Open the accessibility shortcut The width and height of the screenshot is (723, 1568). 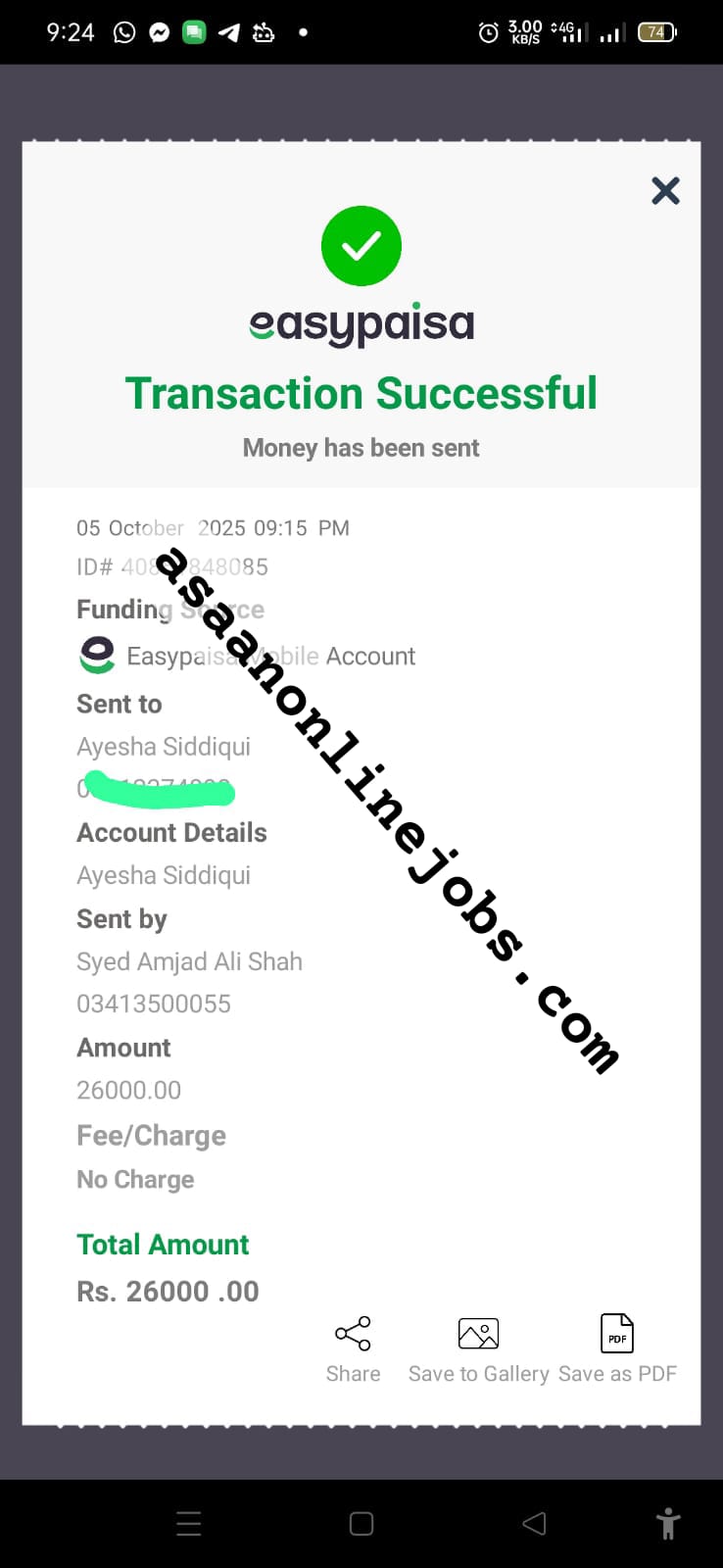tap(668, 1523)
